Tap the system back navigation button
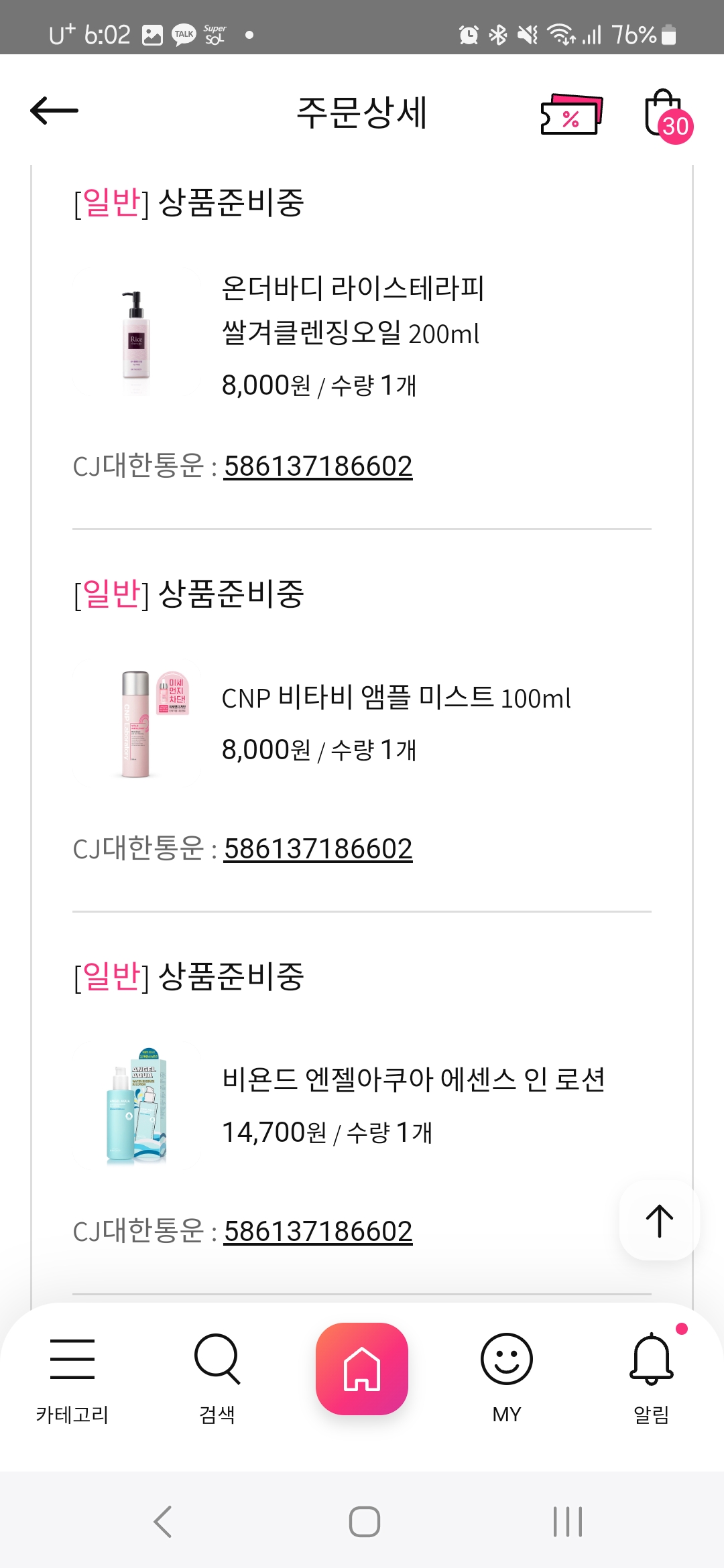Viewport: 724px width, 1568px height. [163, 1521]
